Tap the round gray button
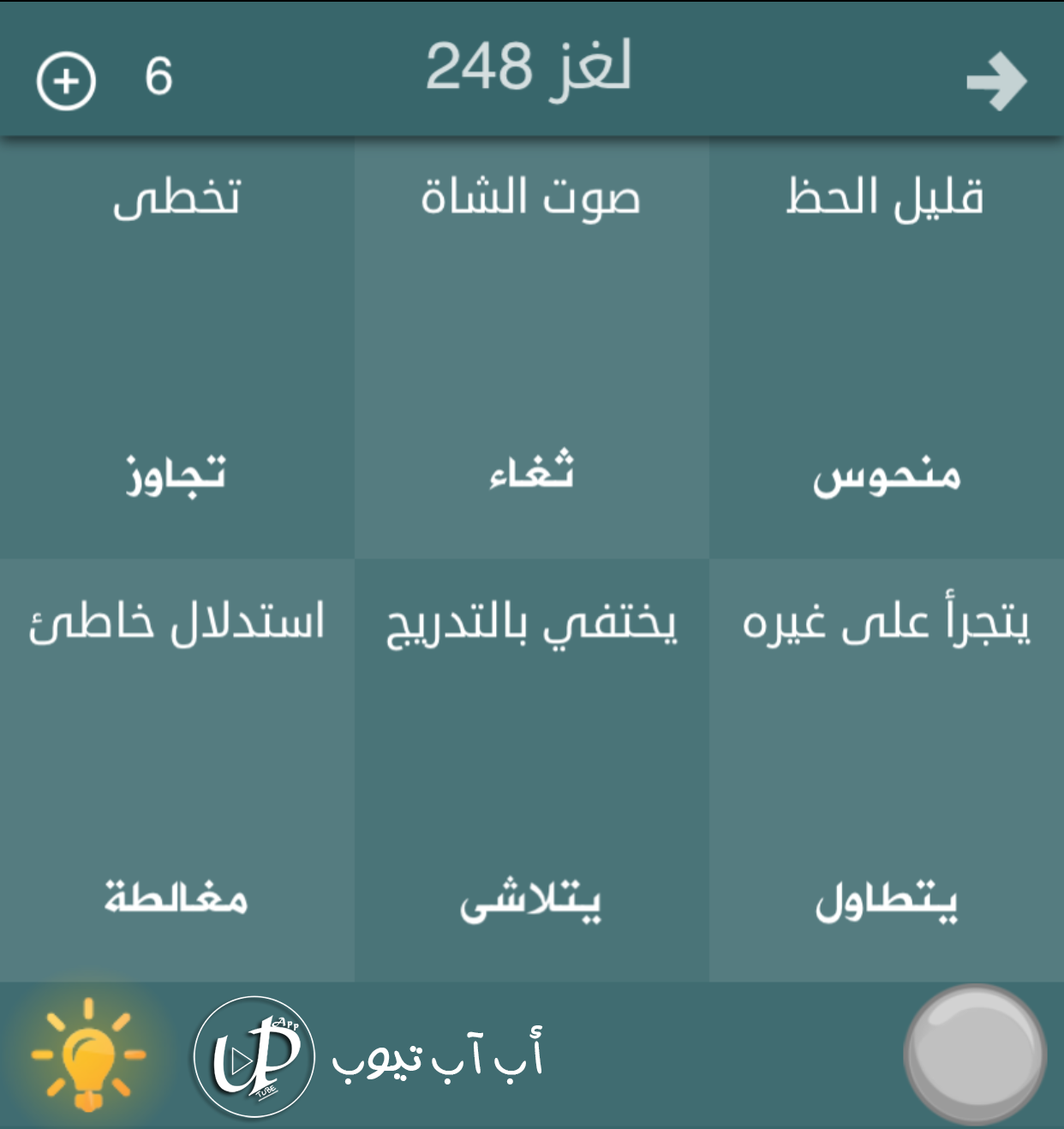The image size is (1064, 1129). (974, 1054)
